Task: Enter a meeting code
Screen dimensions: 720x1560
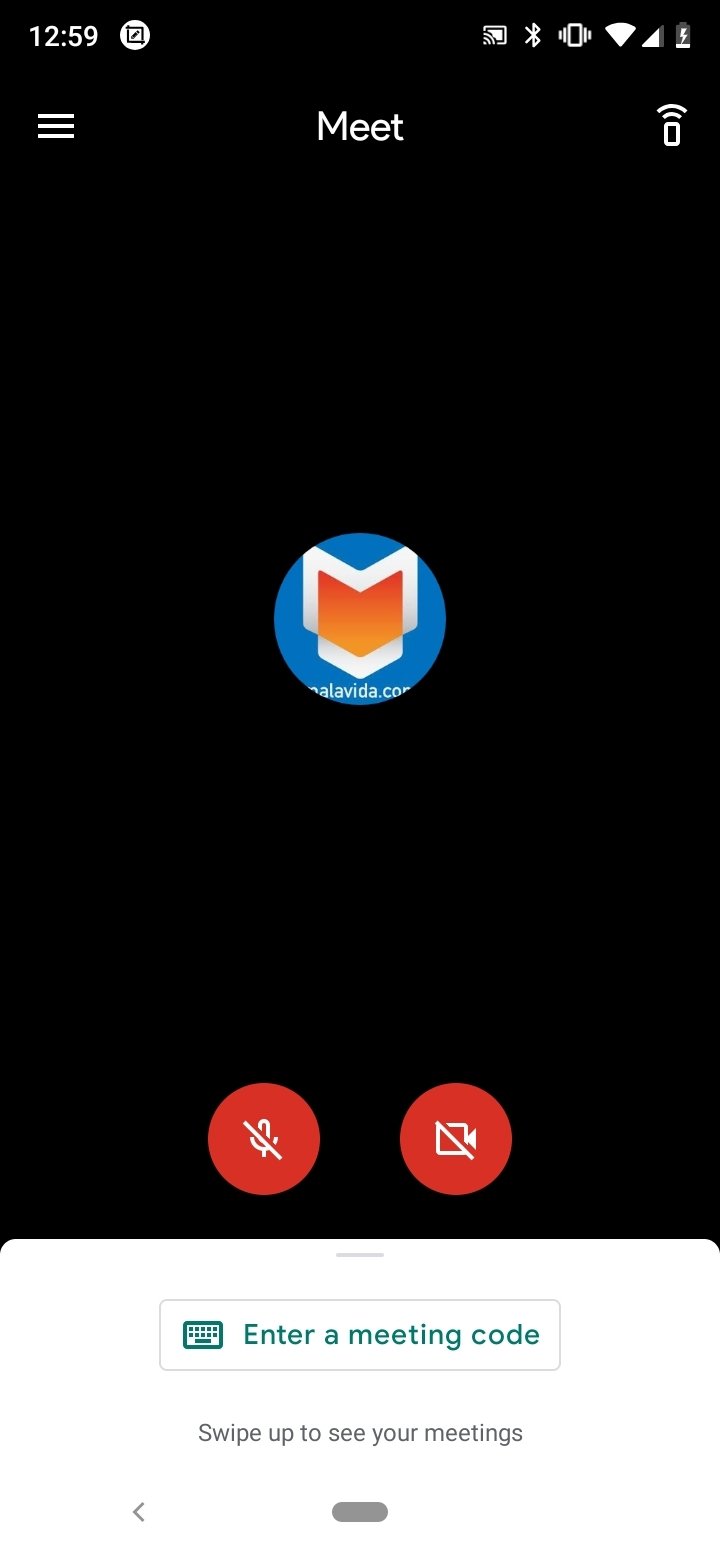Action: 360,1334
